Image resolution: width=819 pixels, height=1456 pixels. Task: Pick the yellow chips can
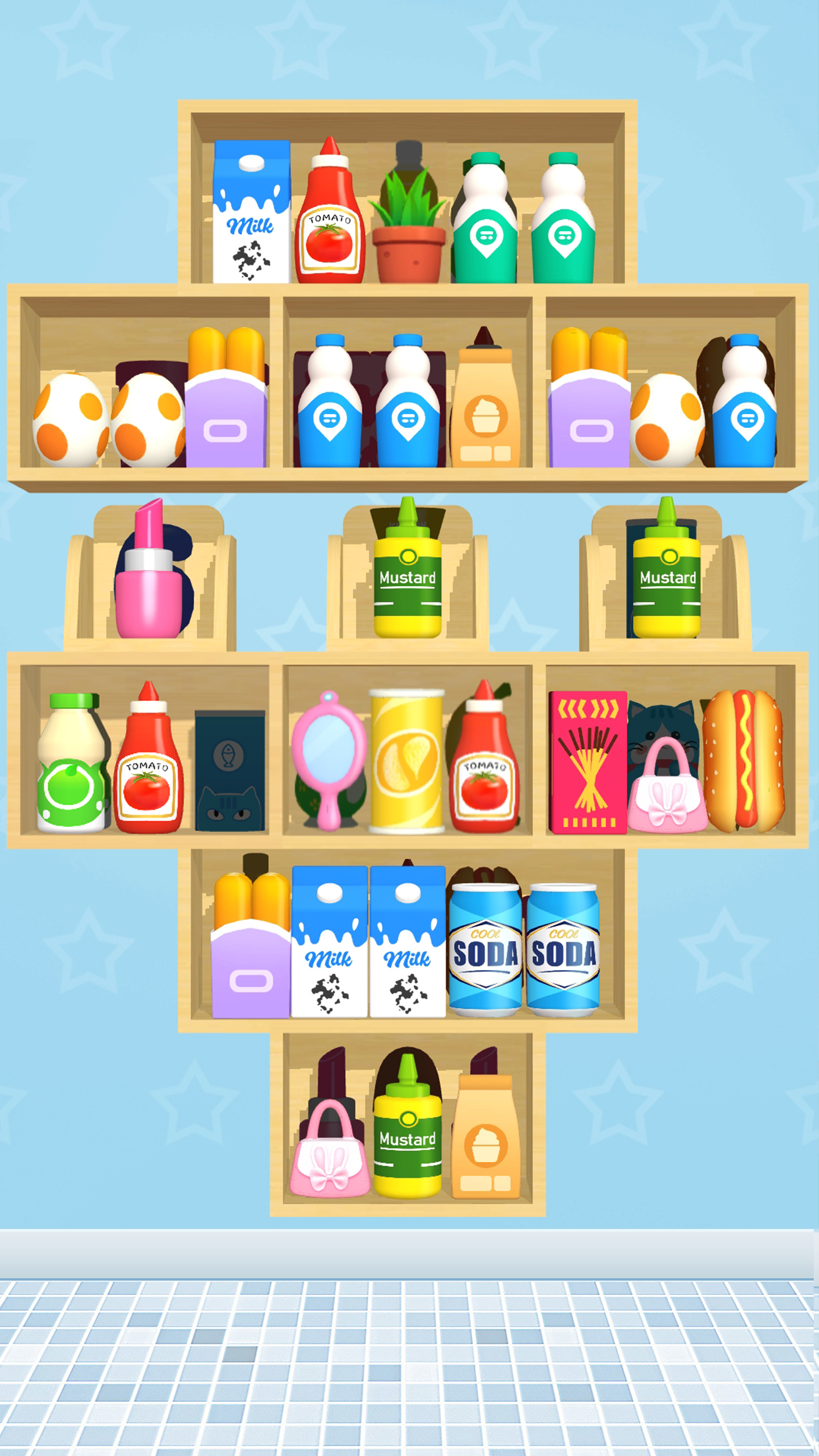pos(406,760)
